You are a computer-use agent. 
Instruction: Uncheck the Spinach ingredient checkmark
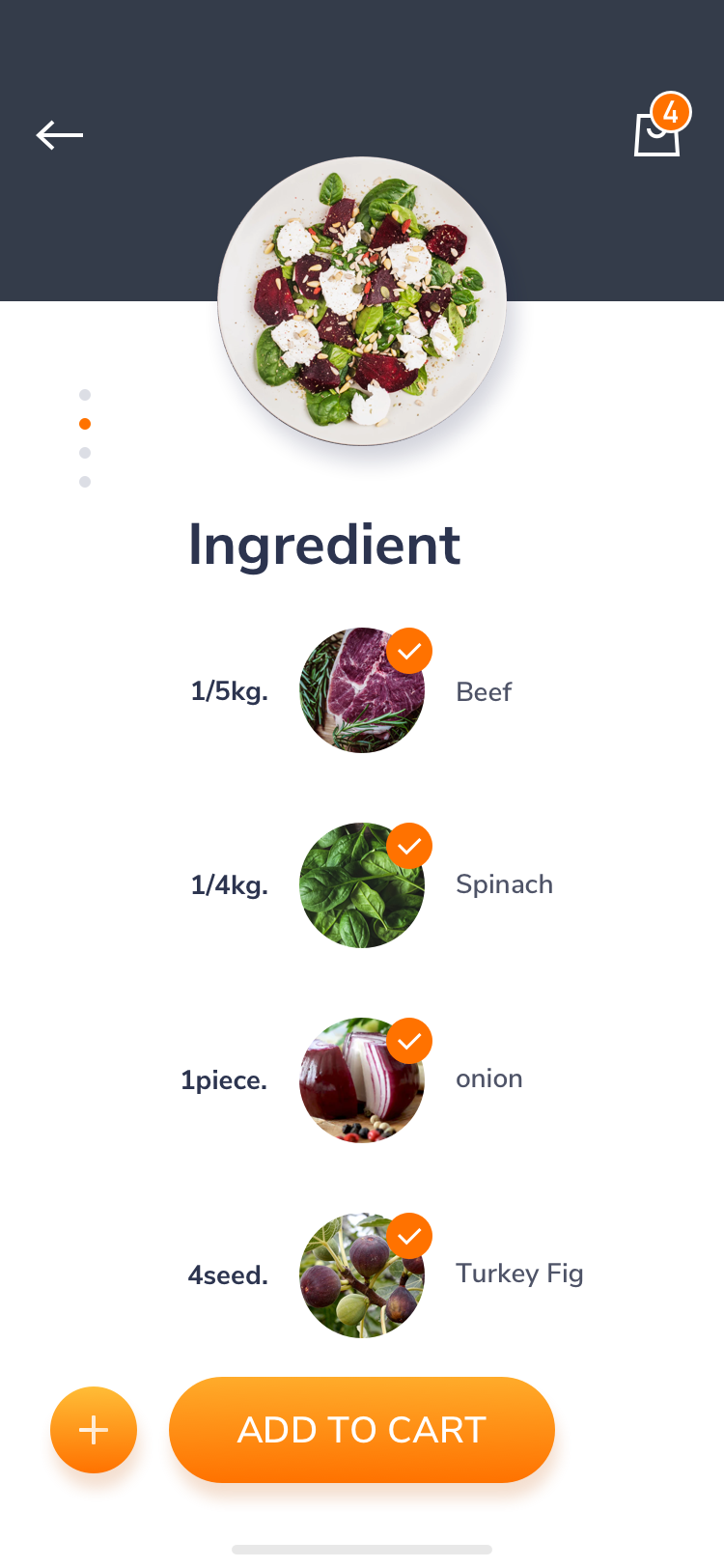[409, 846]
